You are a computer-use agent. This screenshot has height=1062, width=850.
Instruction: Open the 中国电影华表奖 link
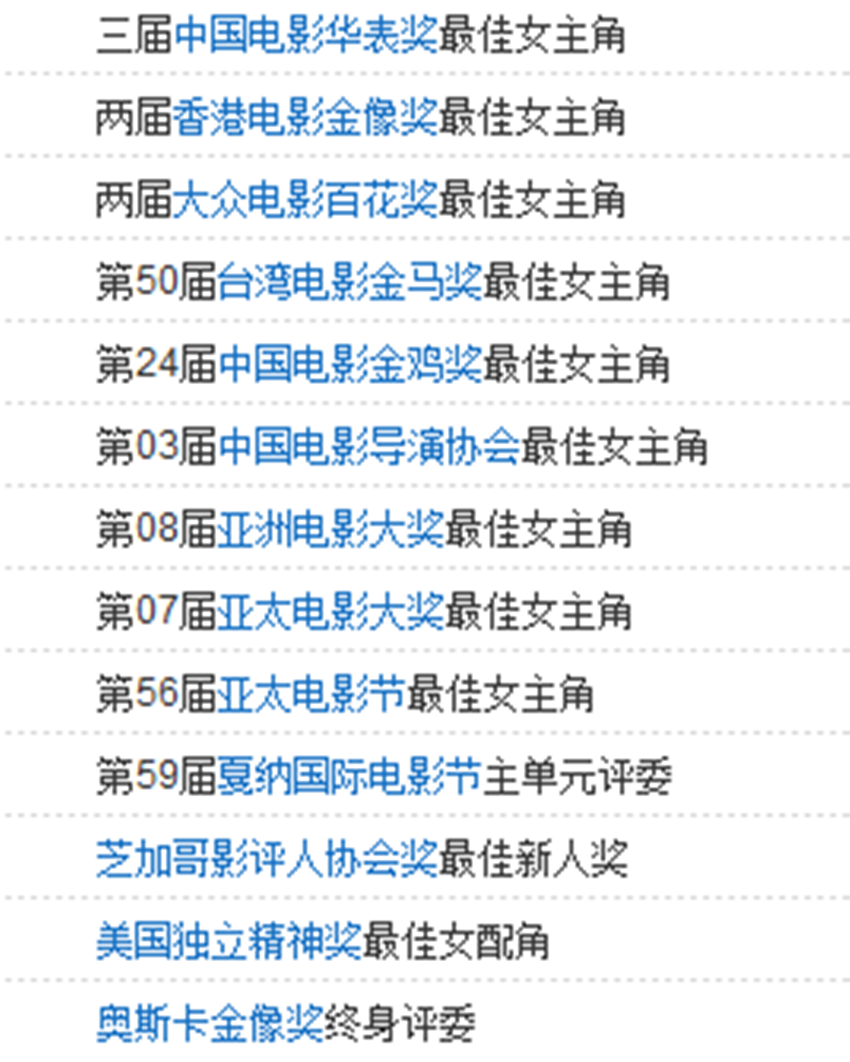pos(305,36)
